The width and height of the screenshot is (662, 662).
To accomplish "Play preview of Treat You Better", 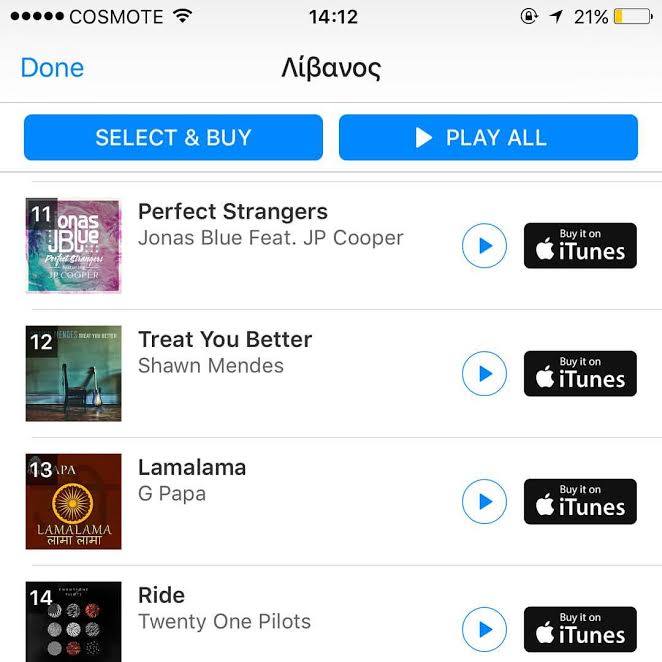I will pyautogui.click(x=484, y=374).
